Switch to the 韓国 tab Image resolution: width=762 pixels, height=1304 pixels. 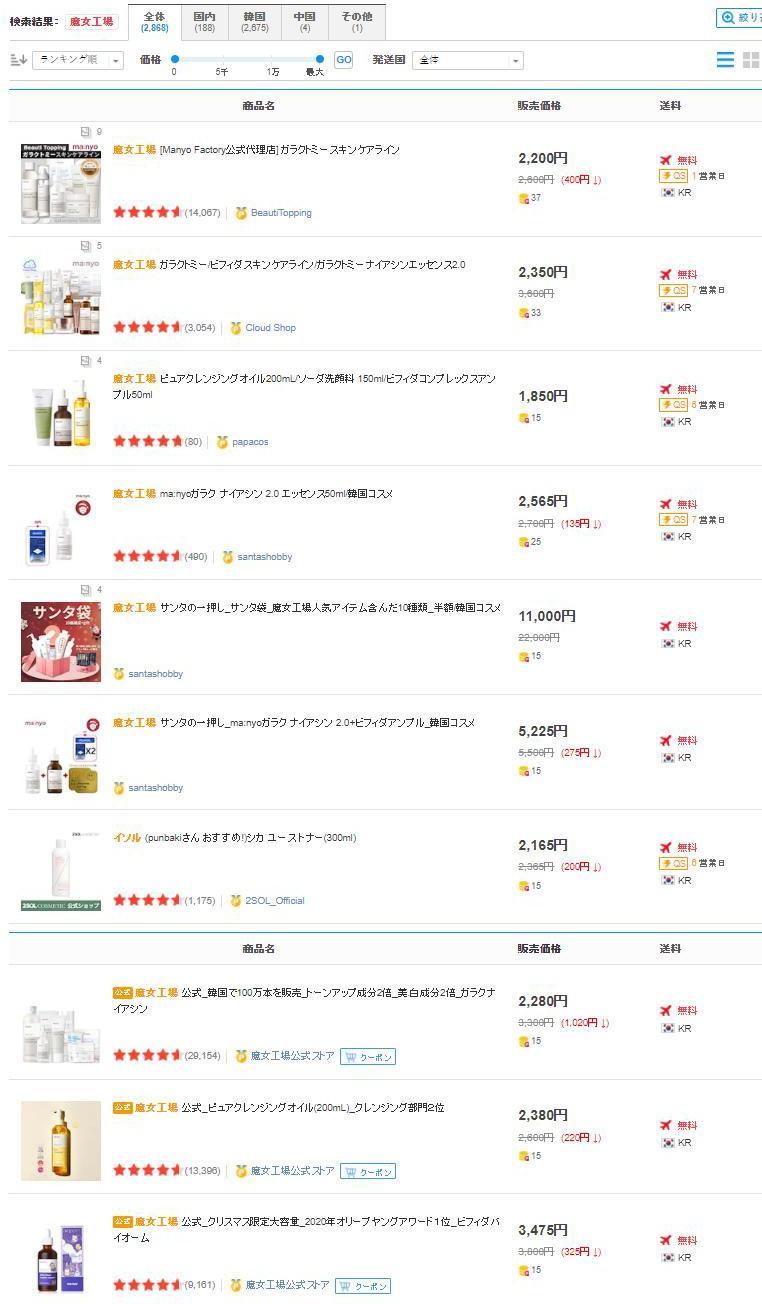[x=254, y=21]
